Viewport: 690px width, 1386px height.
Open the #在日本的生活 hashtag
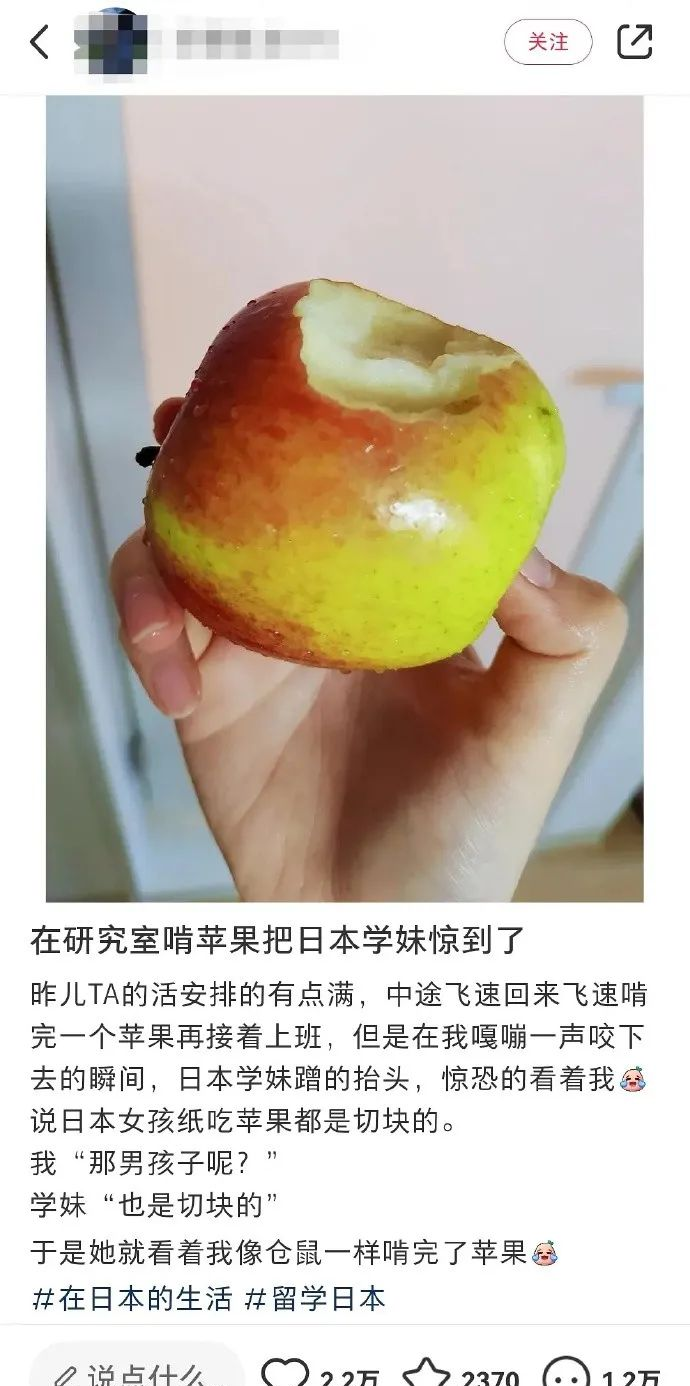click(x=132, y=1299)
